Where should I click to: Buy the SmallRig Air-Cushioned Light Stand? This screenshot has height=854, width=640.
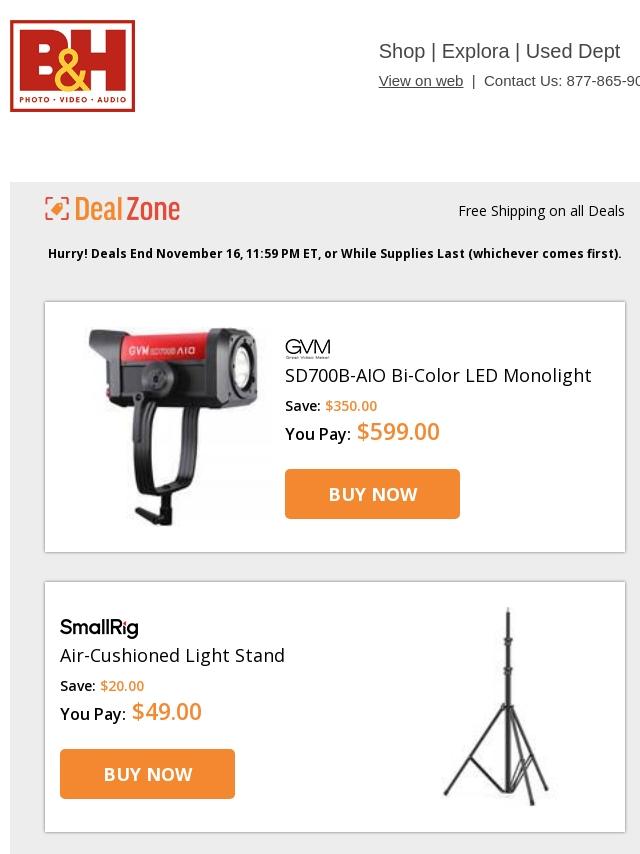[x=147, y=774]
